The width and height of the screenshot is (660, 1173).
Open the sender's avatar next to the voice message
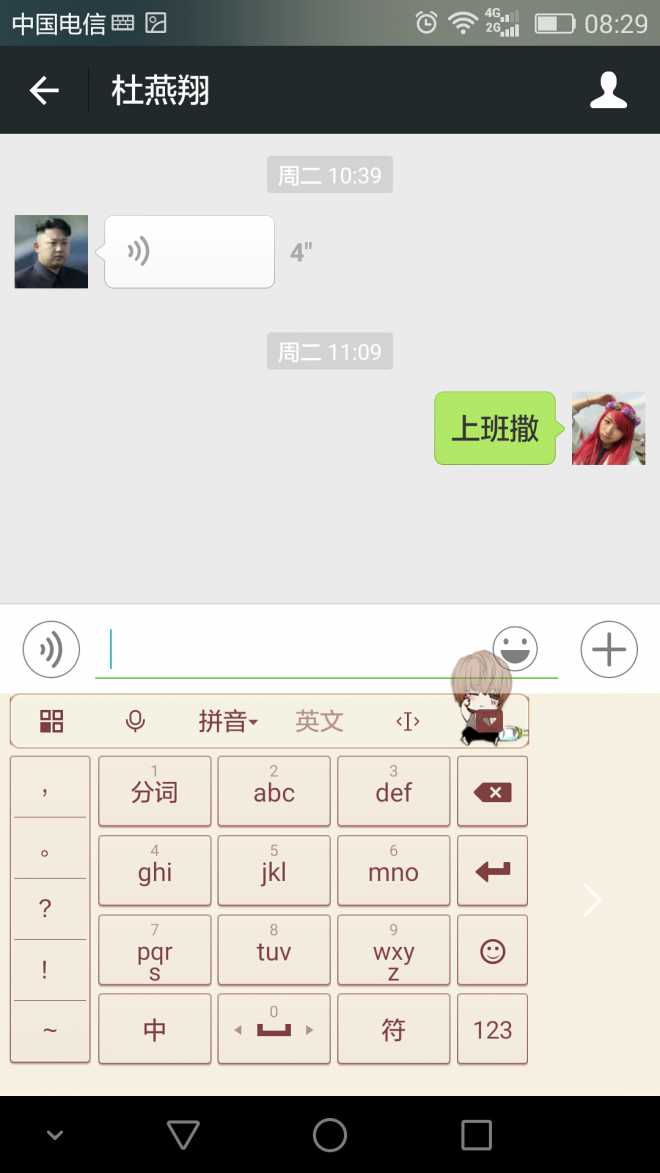(x=51, y=252)
